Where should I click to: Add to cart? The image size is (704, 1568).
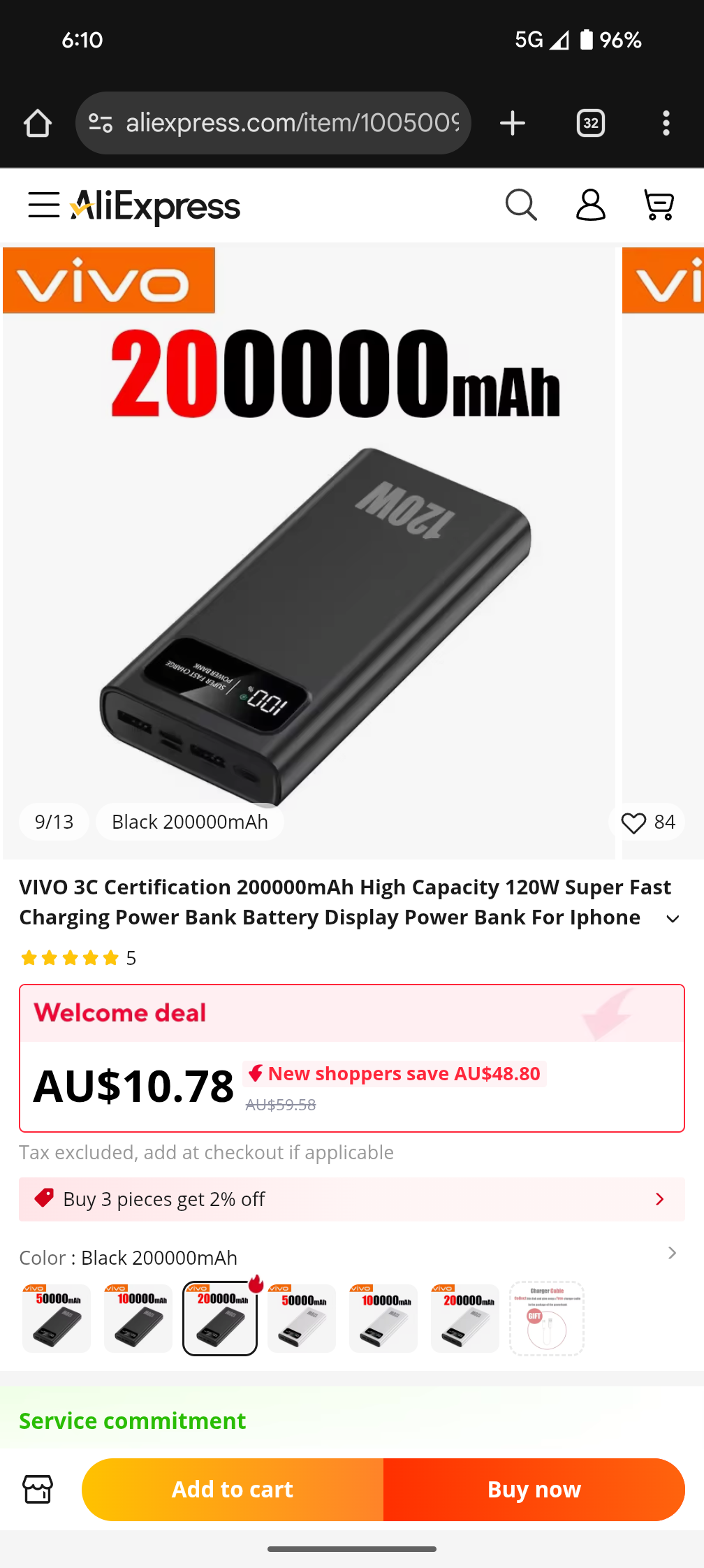(233, 1489)
